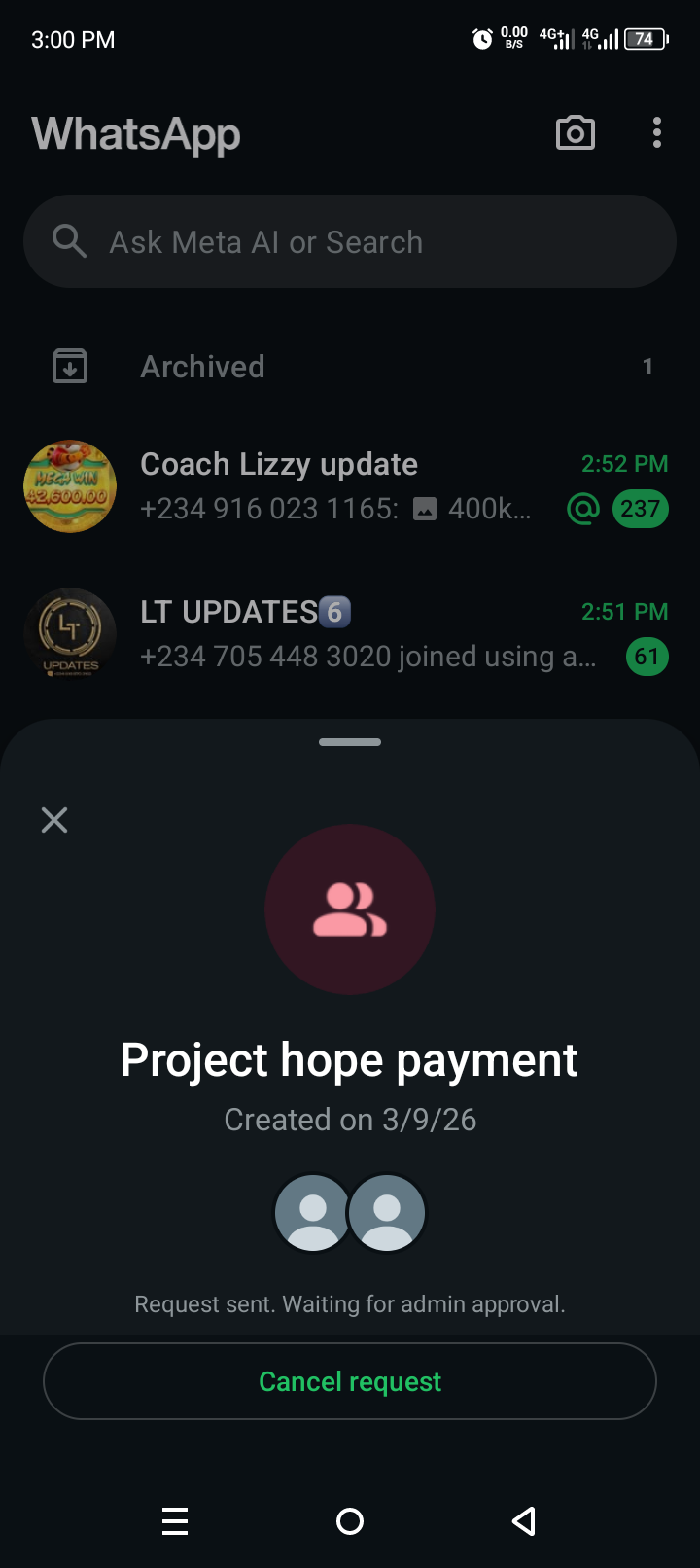Close the Project hope payment sheet

pos(54,820)
